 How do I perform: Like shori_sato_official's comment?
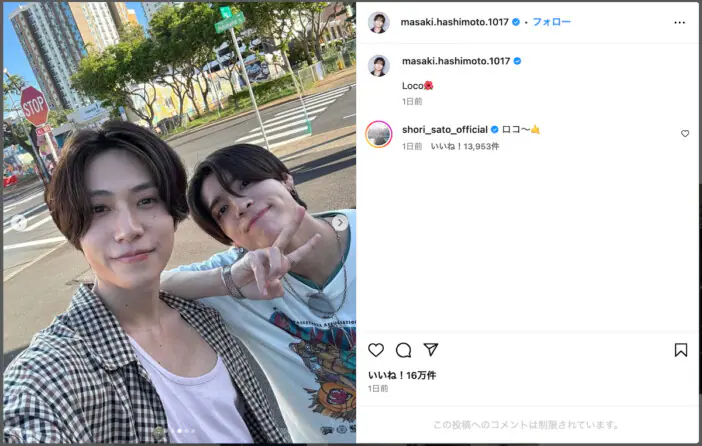[685, 133]
